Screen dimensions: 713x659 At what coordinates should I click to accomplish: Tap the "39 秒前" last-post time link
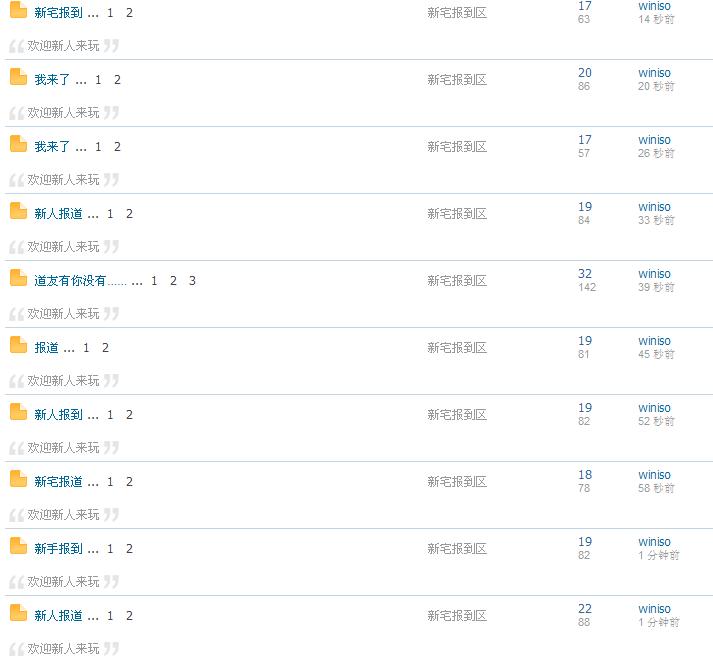click(656, 288)
